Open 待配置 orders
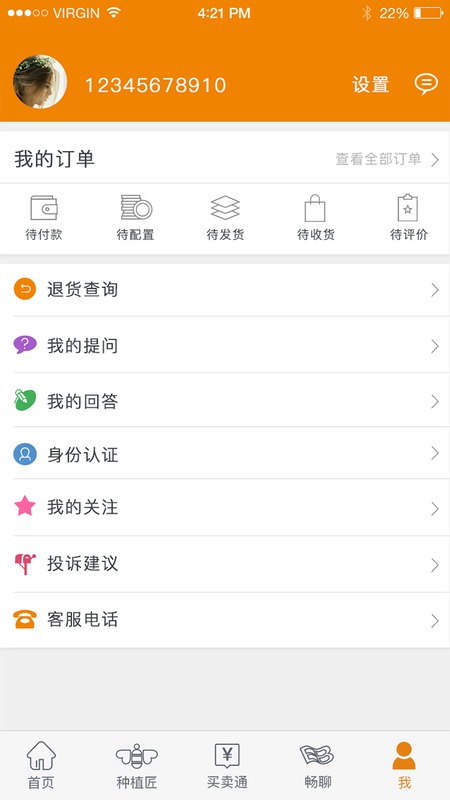 [135, 218]
